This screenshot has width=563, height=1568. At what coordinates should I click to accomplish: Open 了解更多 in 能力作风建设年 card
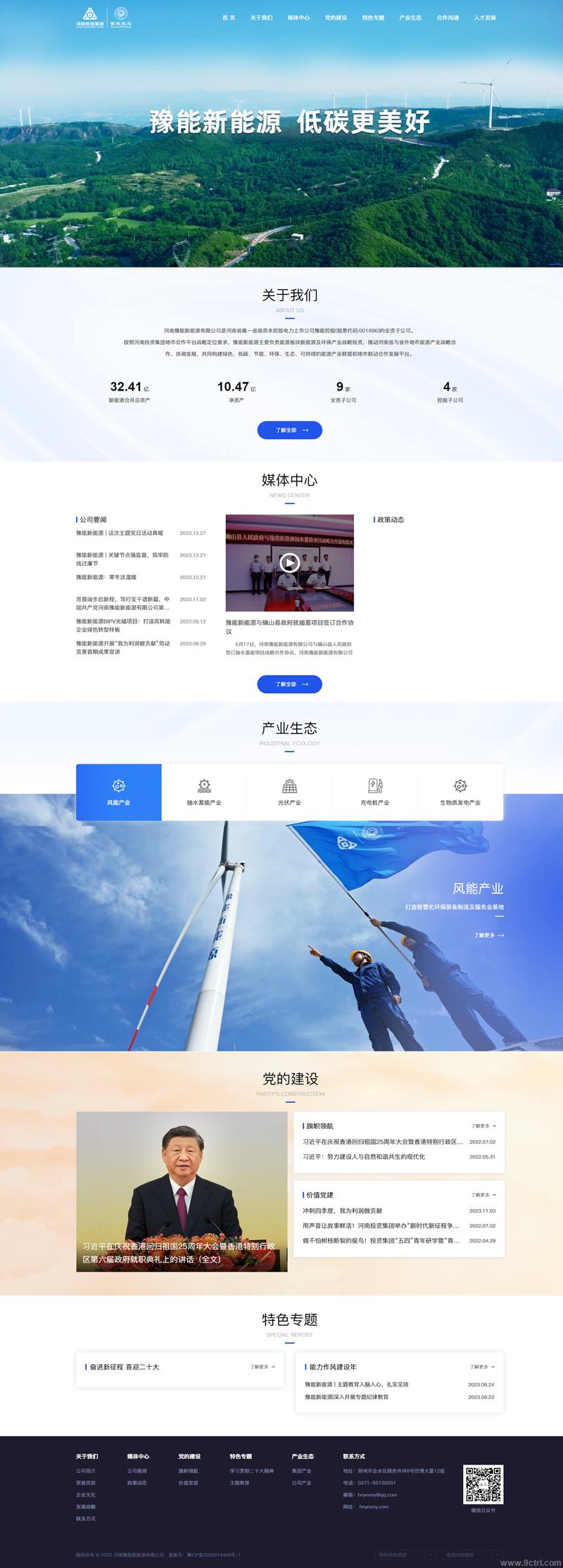(x=483, y=1367)
